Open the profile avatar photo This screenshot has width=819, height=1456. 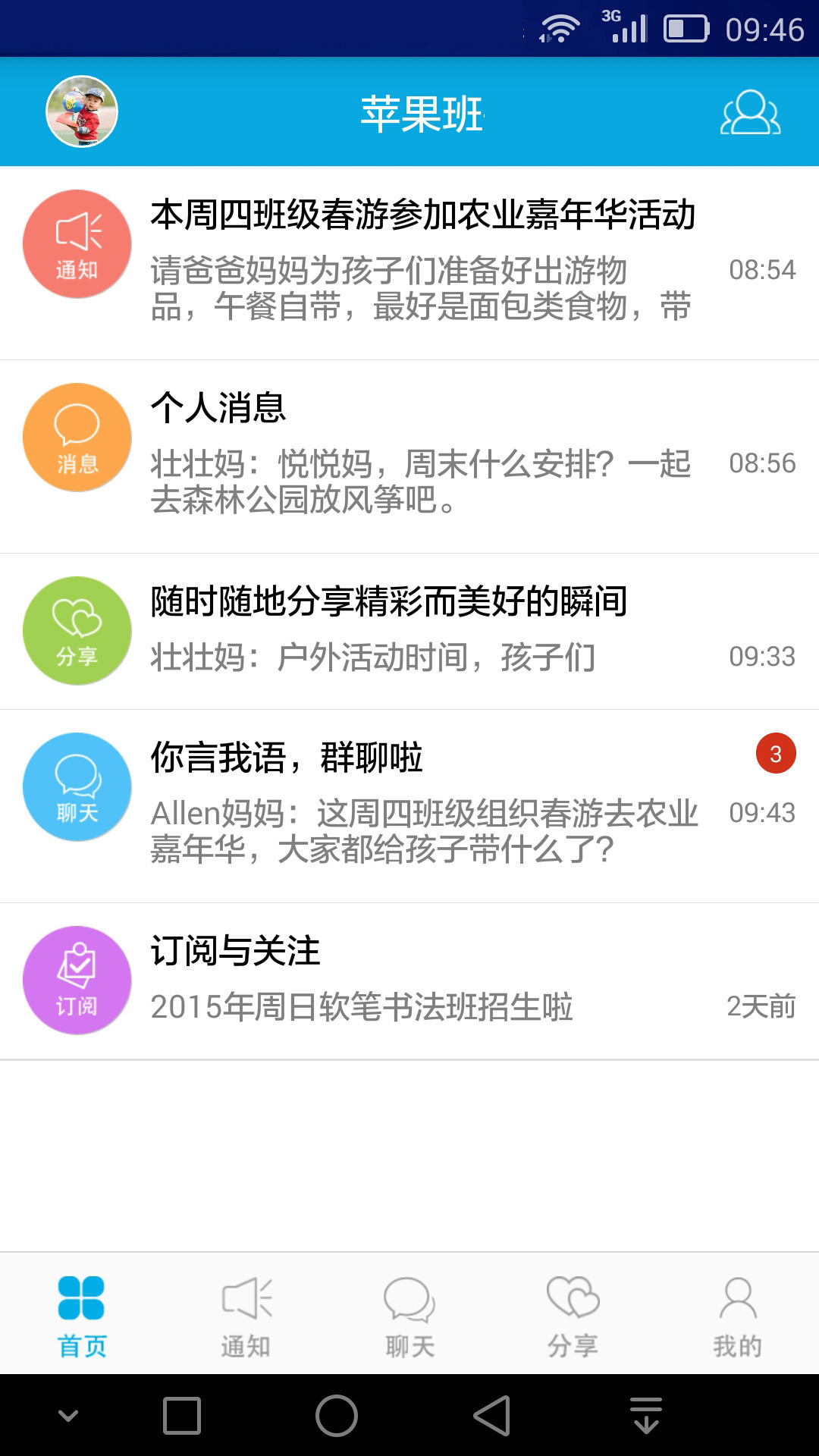point(82,111)
